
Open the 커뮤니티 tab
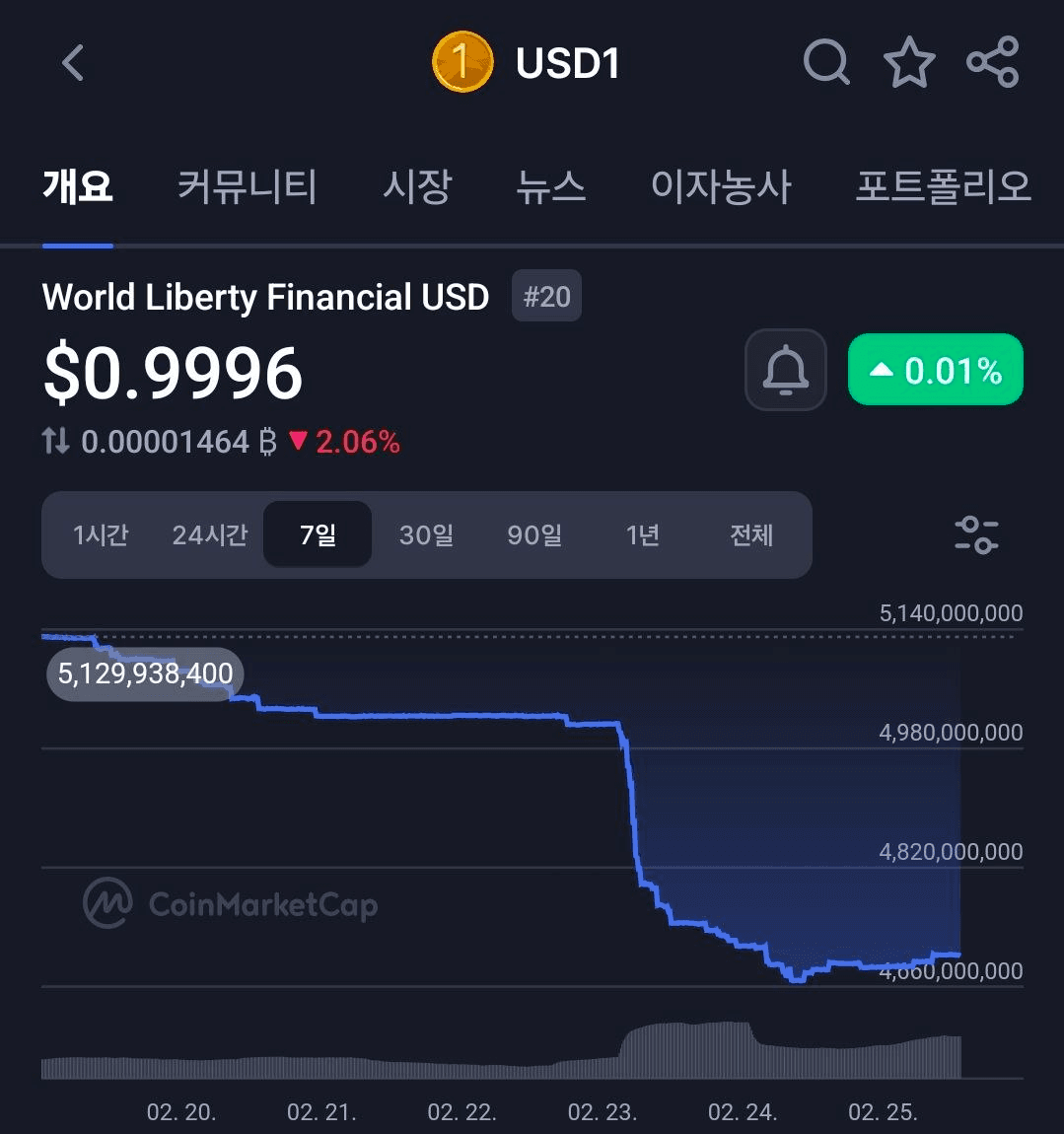coord(247,186)
